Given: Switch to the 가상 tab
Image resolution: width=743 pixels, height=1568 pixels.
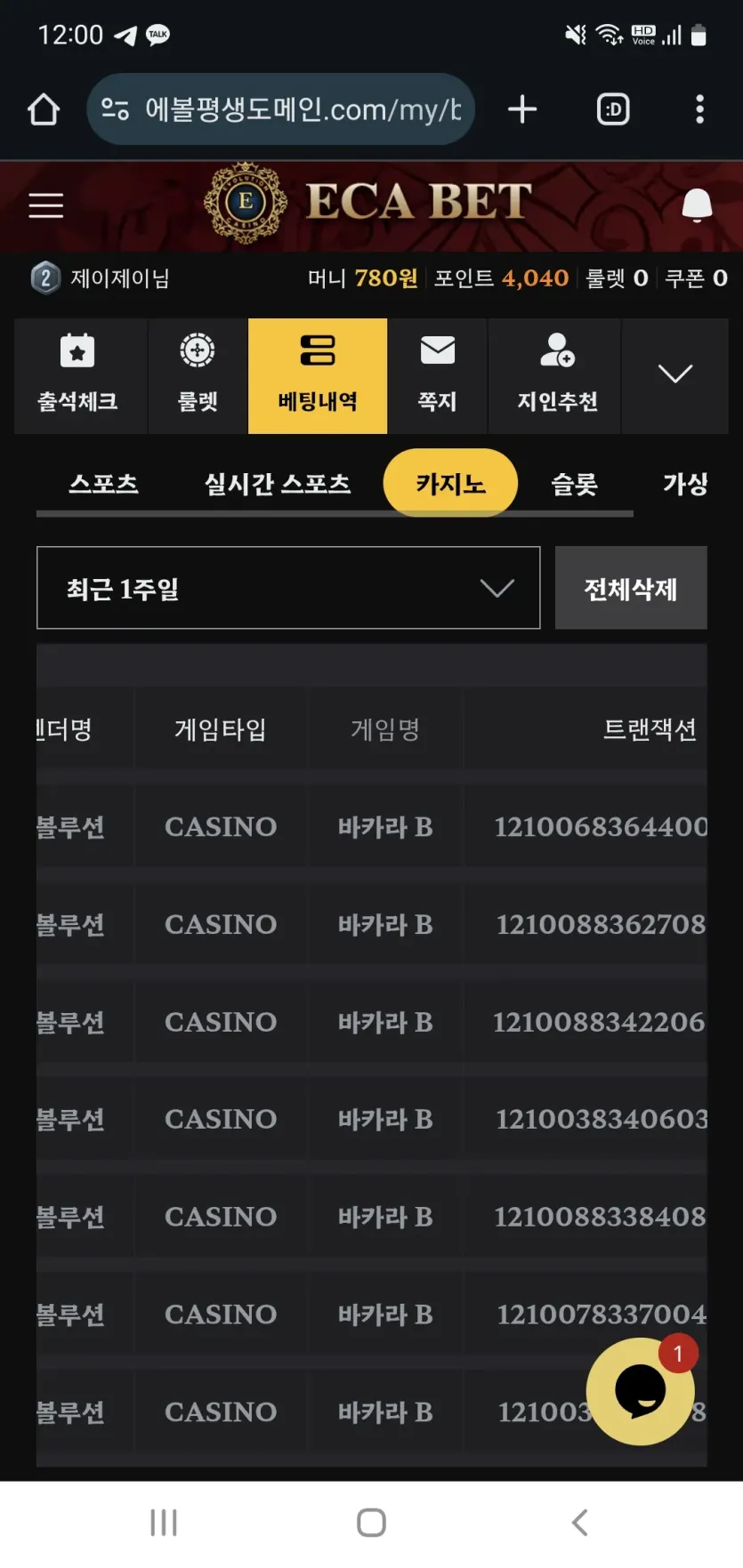Looking at the screenshot, I should [x=685, y=484].
